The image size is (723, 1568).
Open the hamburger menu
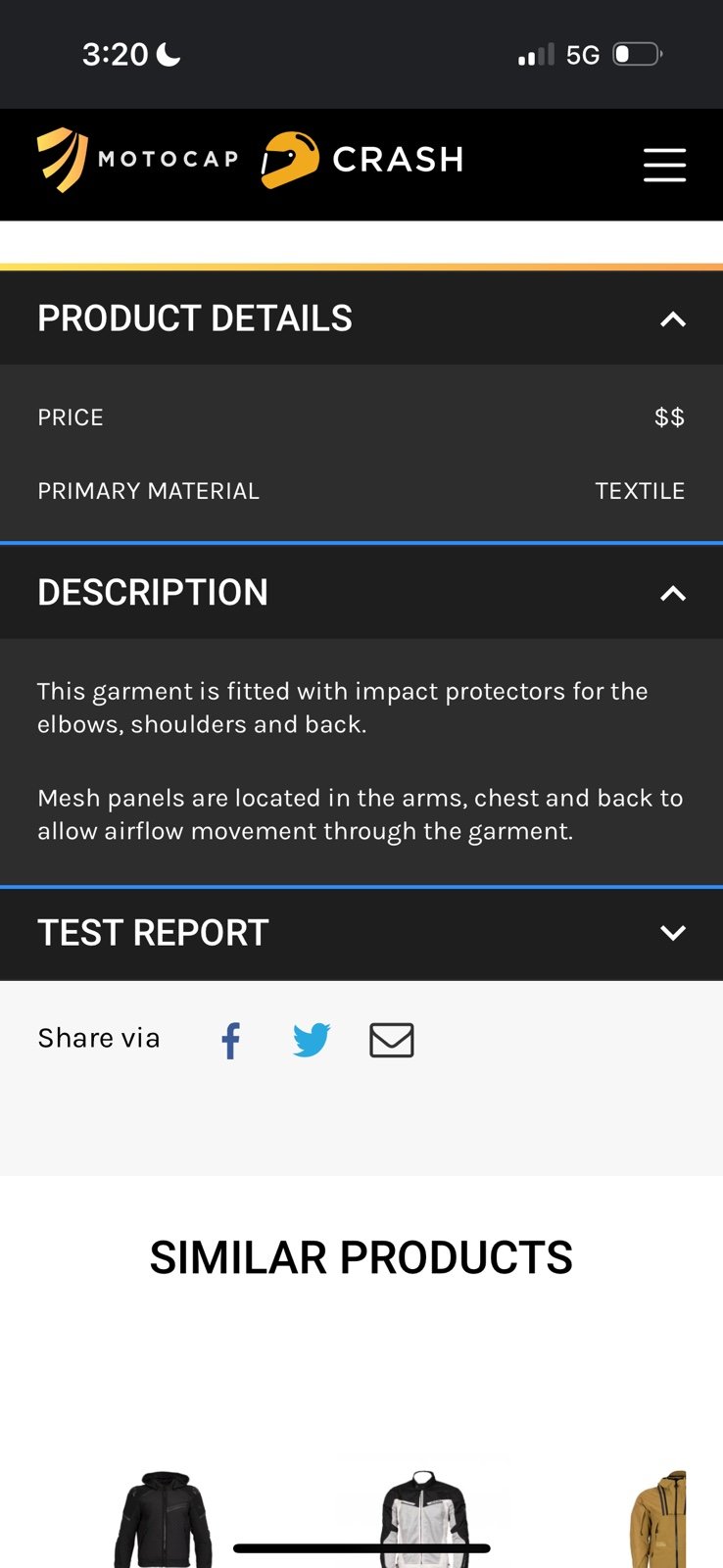pyautogui.click(x=664, y=165)
